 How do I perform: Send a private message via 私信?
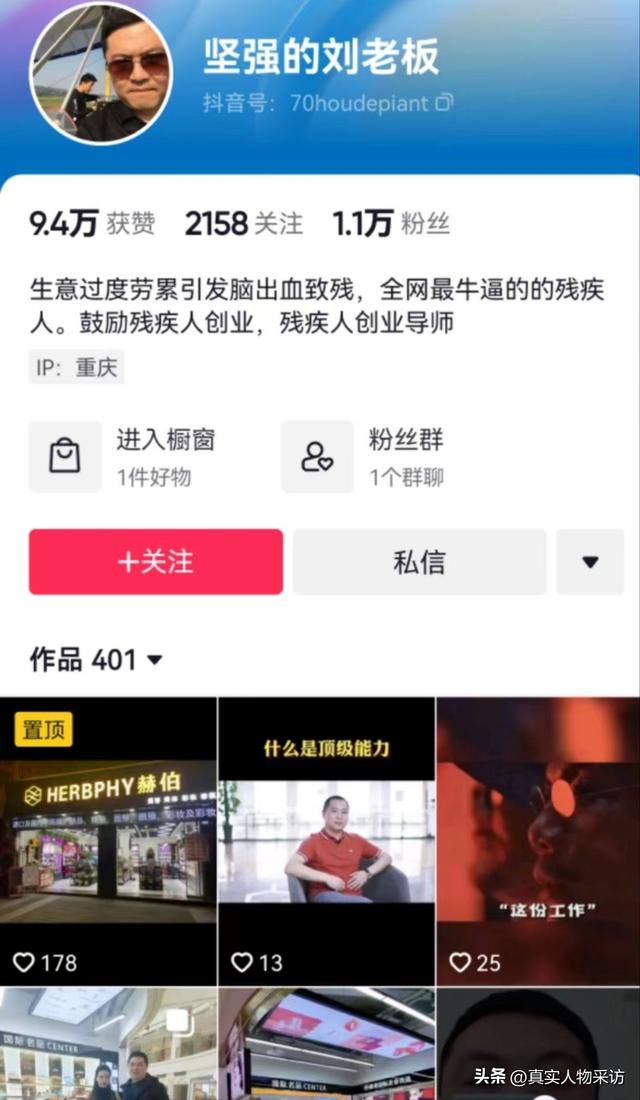[x=419, y=562]
